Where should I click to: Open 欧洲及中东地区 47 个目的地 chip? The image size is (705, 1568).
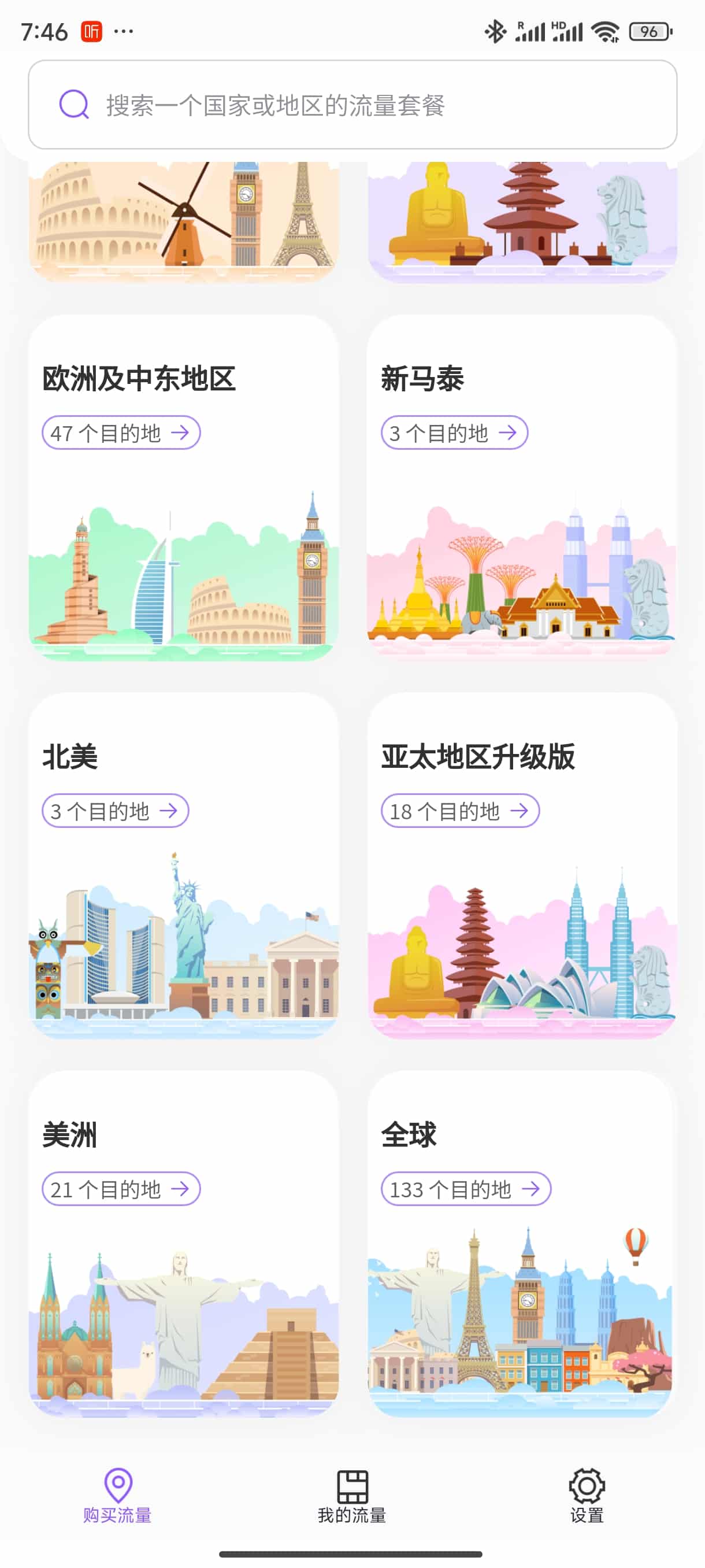(121, 433)
